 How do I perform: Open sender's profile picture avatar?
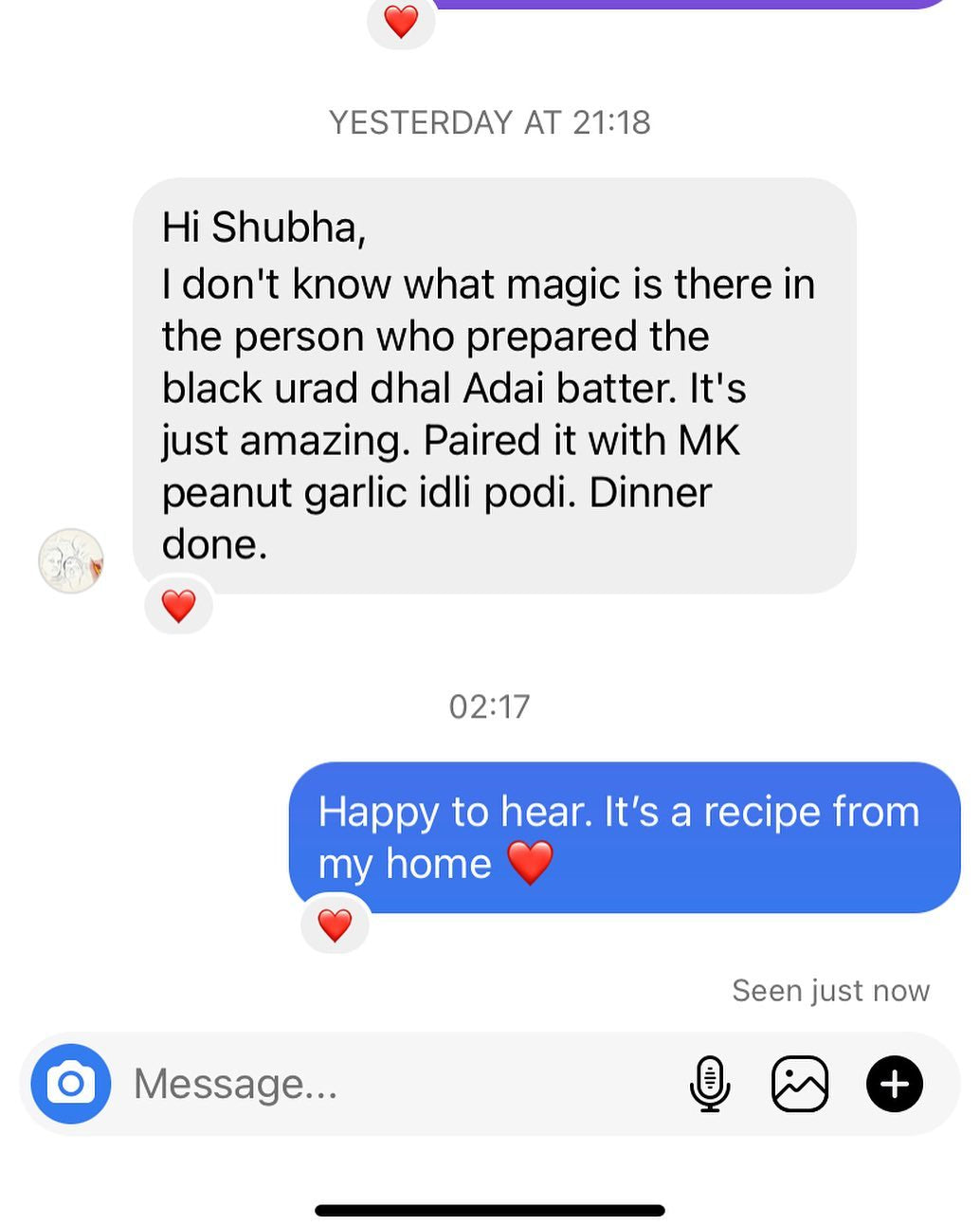pos(71,561)
